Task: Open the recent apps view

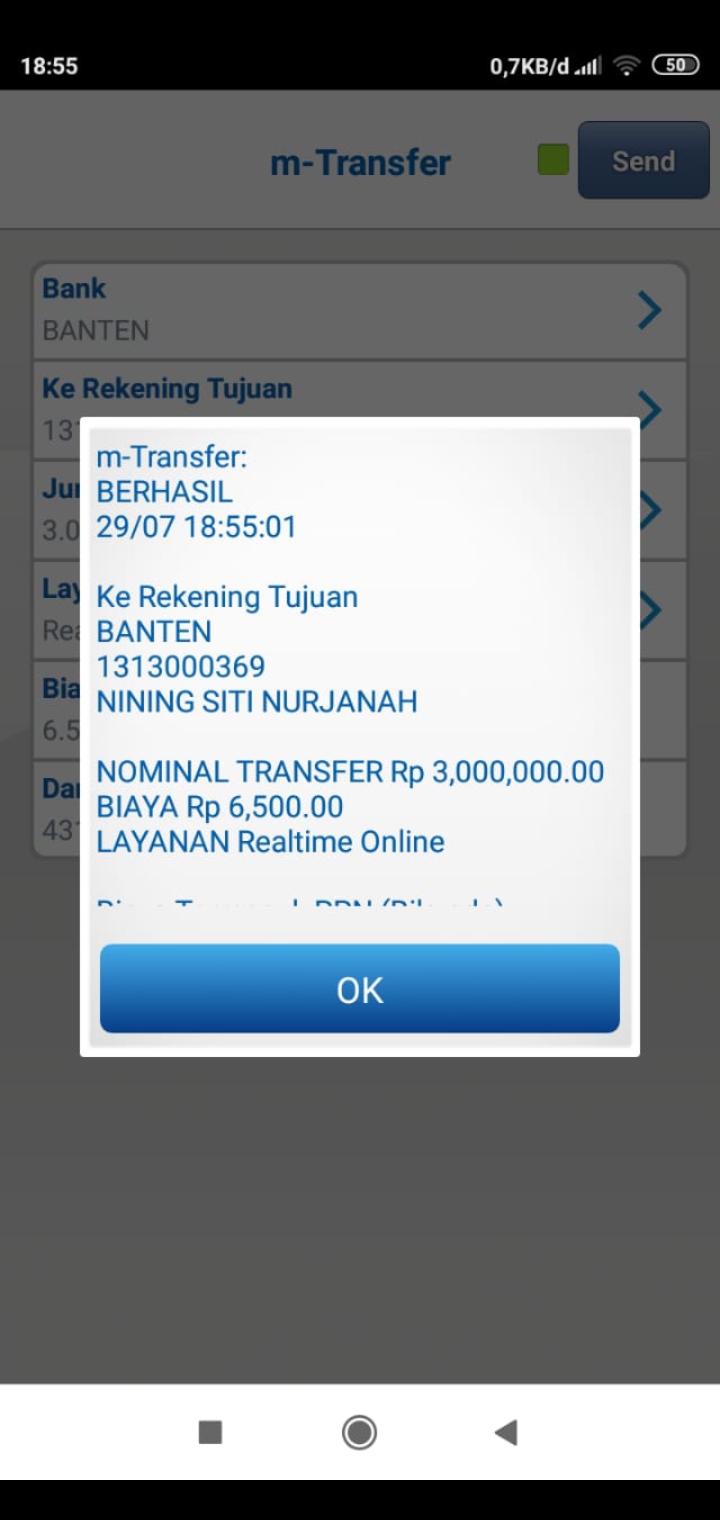Action: (x=210, y=1433)
